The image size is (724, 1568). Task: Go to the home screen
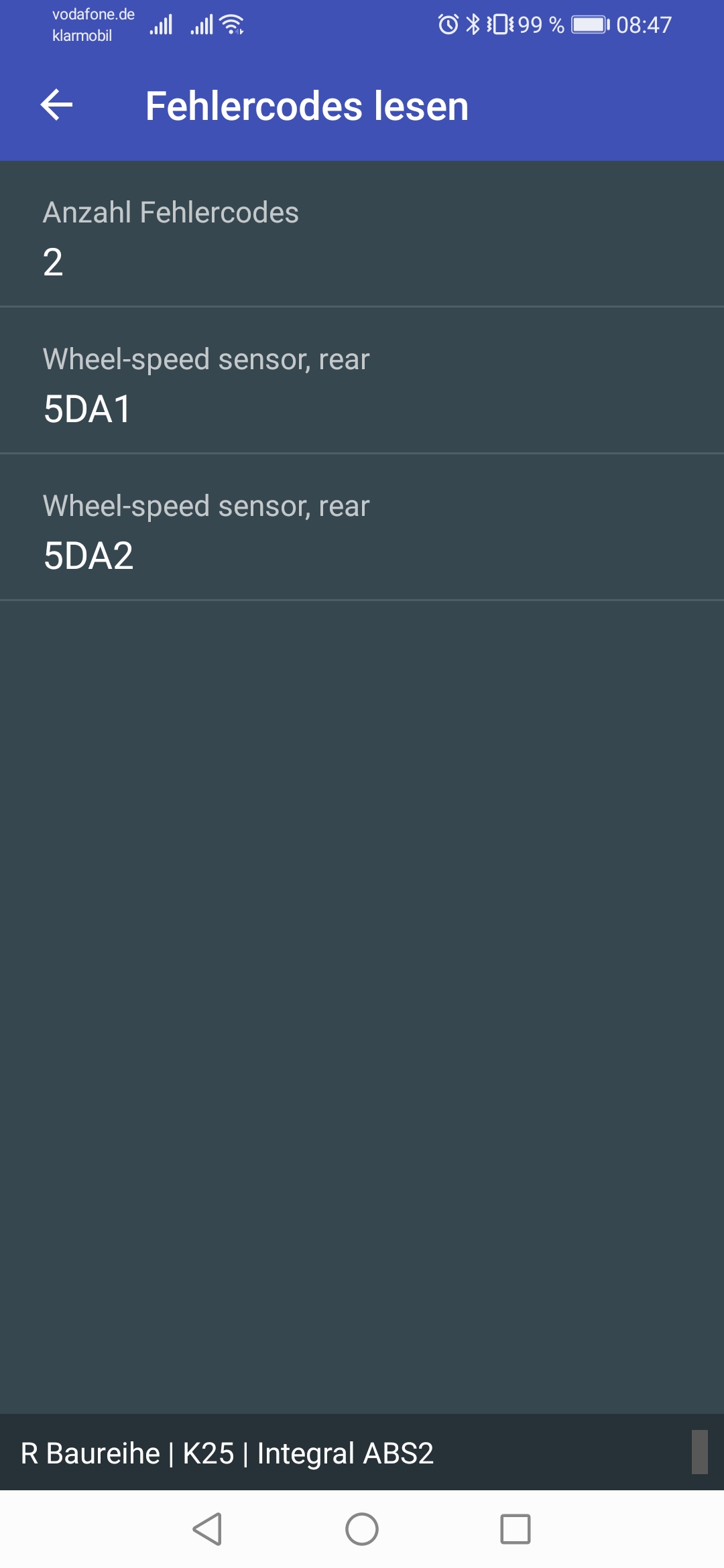click(x=362, y=1529)
